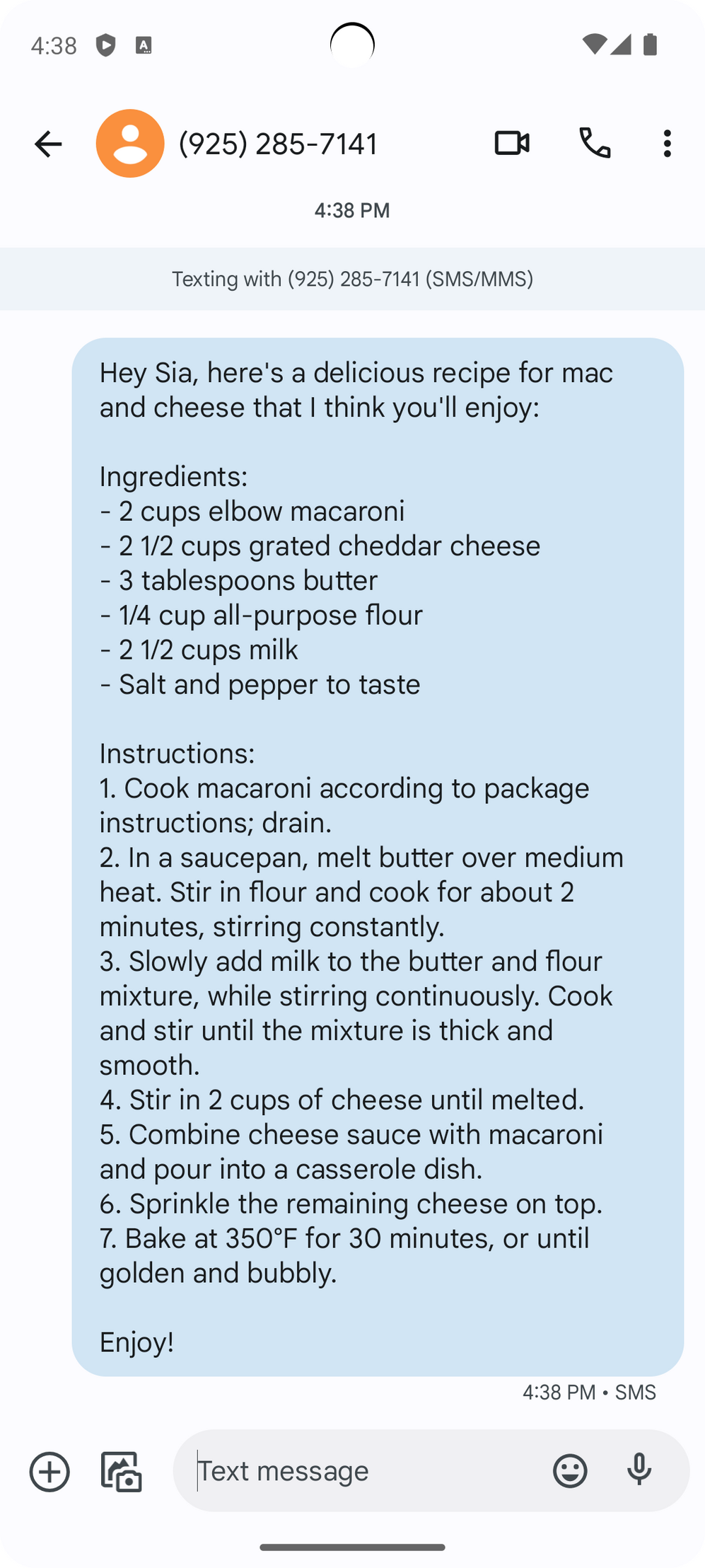The height and width of the screenshot is (1568, 705).
Task: Call (925) 285-7141 by voice
Action: [595, 144]
